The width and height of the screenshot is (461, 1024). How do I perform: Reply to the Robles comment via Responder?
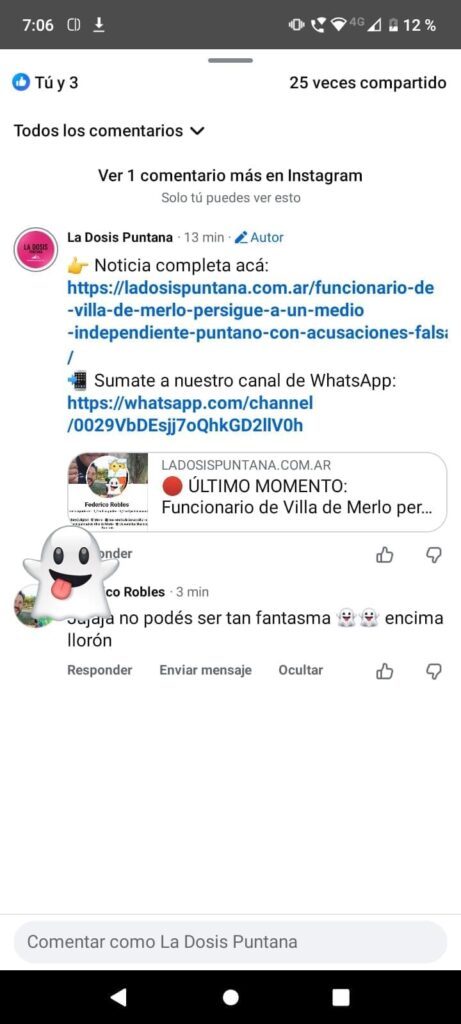point(99,670)
